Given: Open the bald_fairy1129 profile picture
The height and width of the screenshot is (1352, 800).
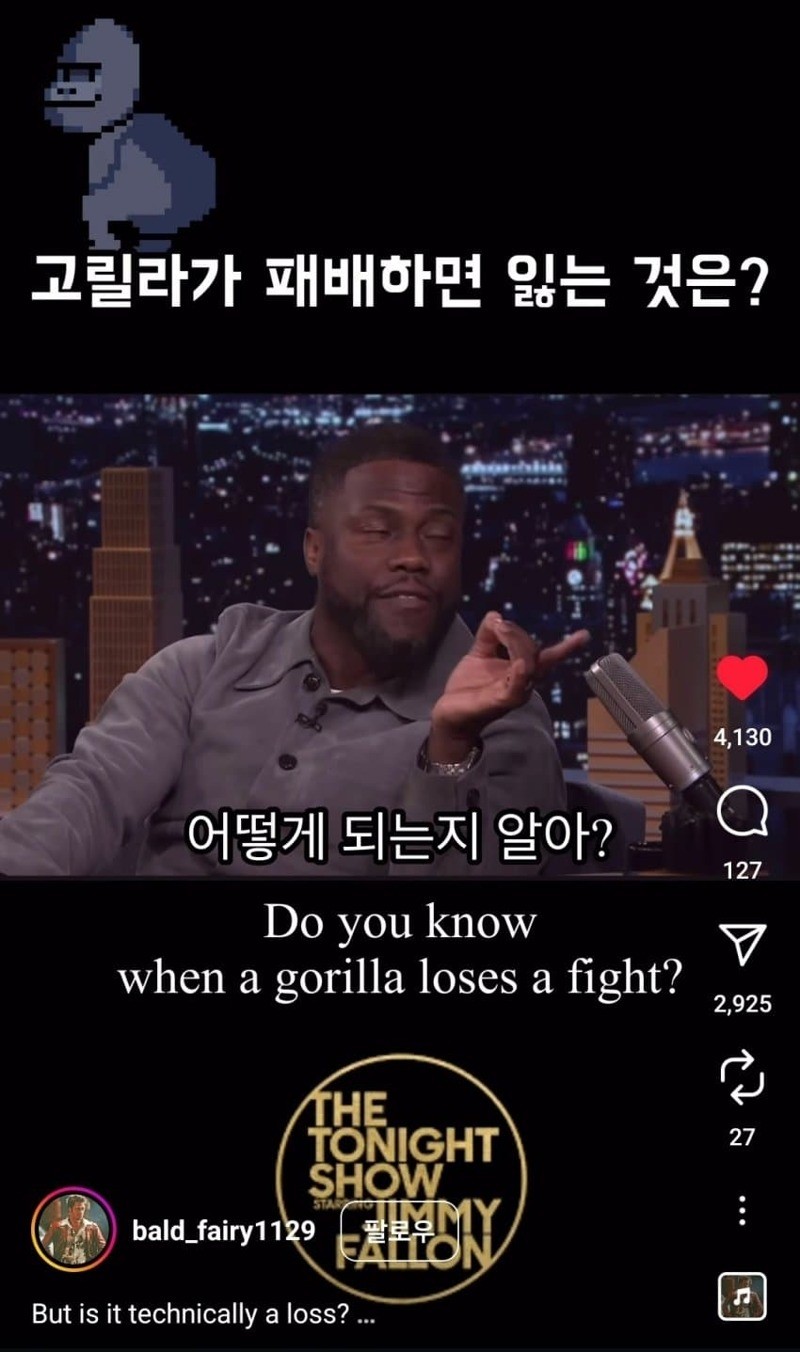Looking at the screenshot, I should click(72, 1230).
